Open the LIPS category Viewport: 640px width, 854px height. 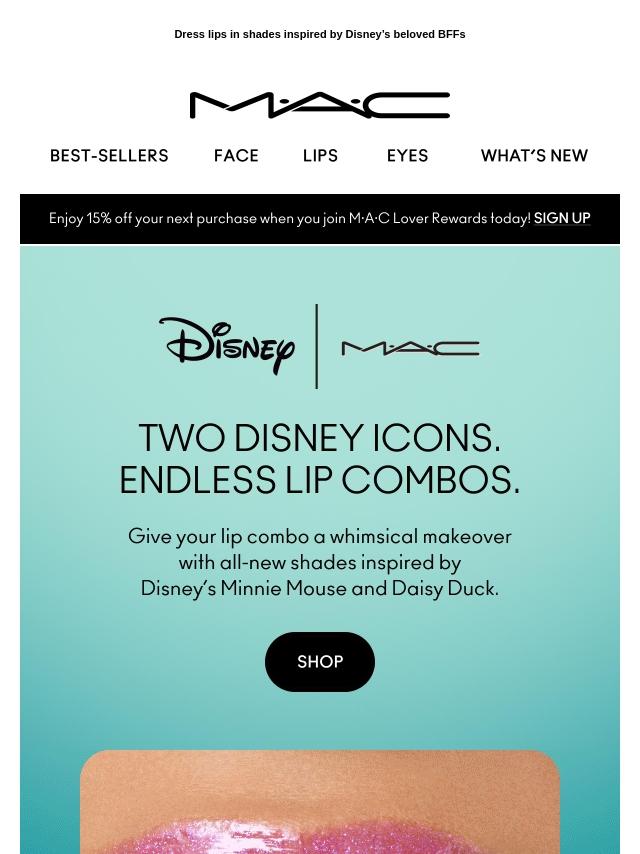(x=320, y=156)
